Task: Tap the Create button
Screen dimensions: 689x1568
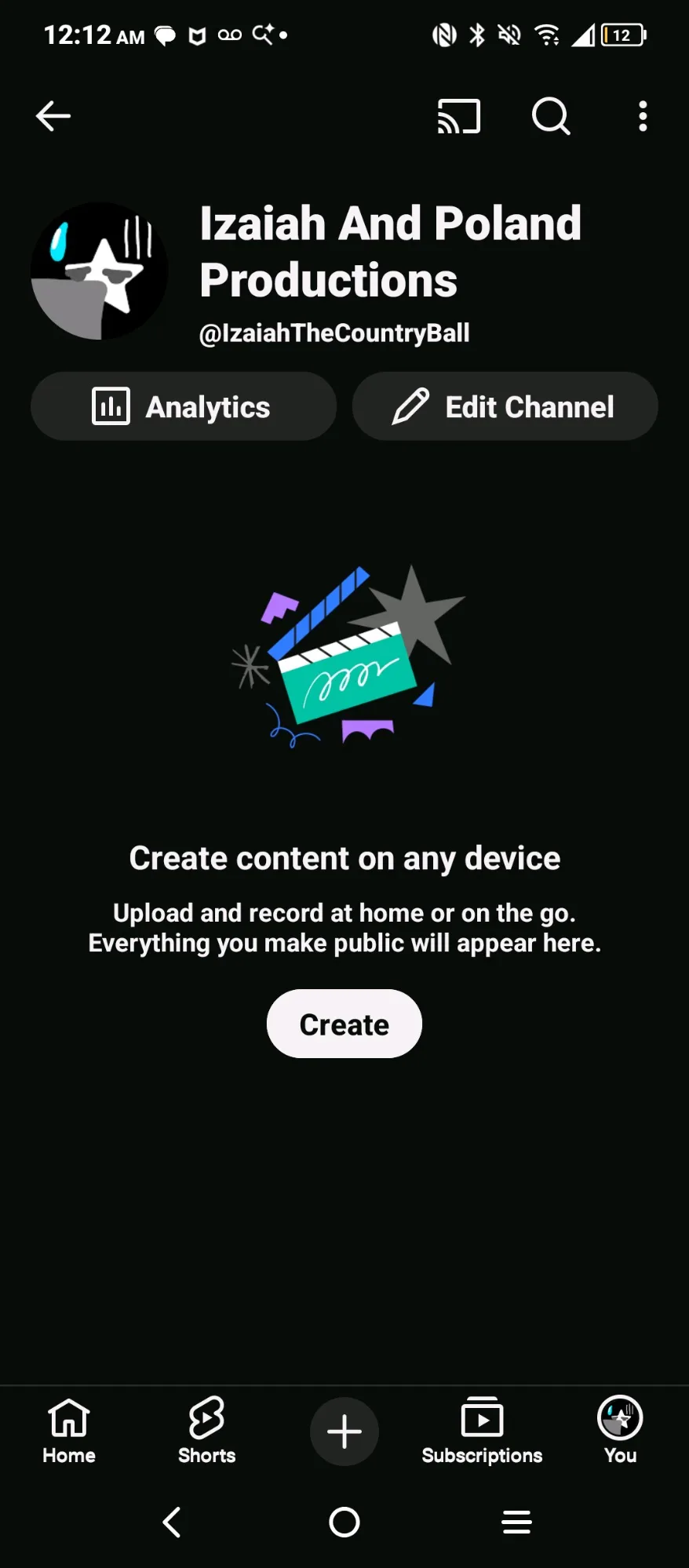Action: click(x=344, y=1024)
